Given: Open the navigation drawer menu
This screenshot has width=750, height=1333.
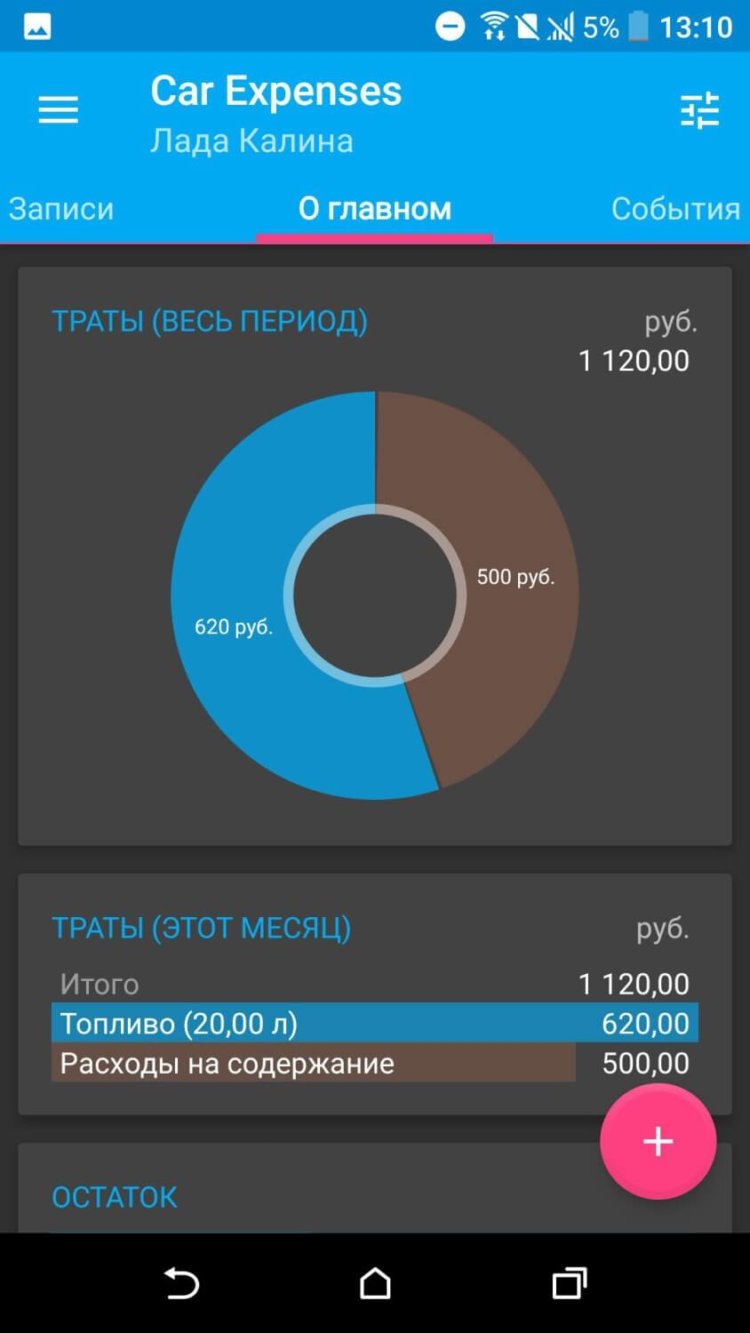Looking at the screenshot, I should pos(57,109).
